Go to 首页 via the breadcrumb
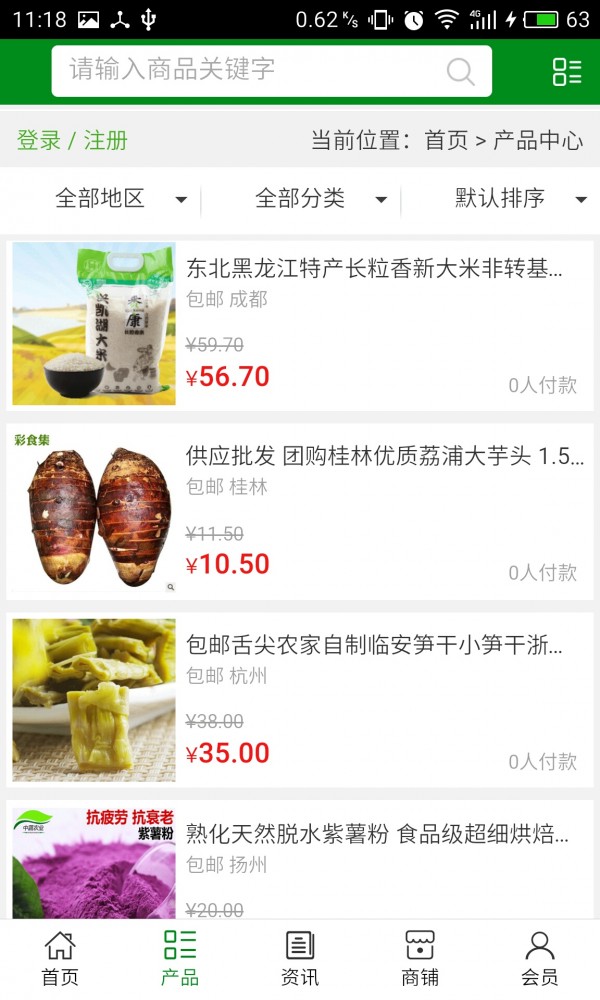Screen dimensions: 600x1000 (446, 140)
